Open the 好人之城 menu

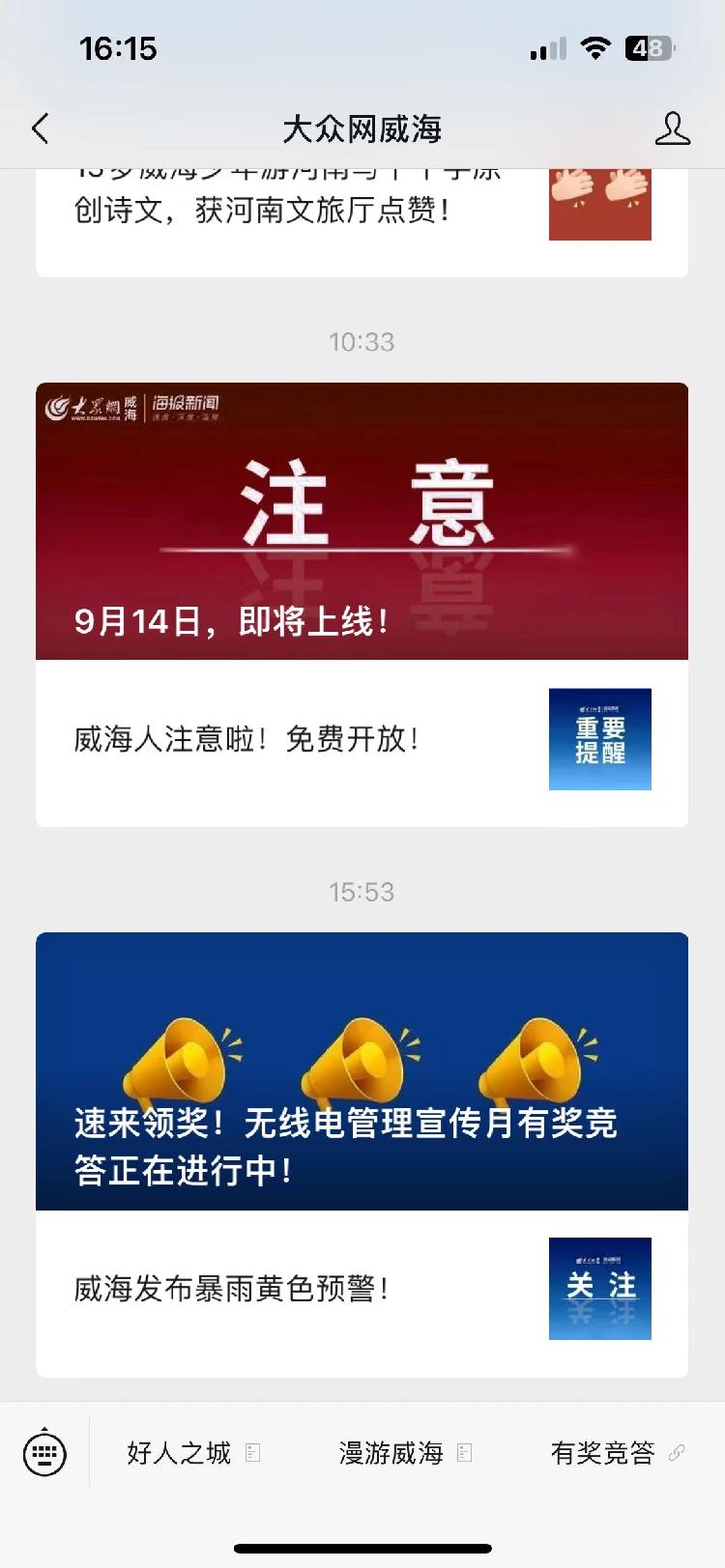pos(193,1452)
